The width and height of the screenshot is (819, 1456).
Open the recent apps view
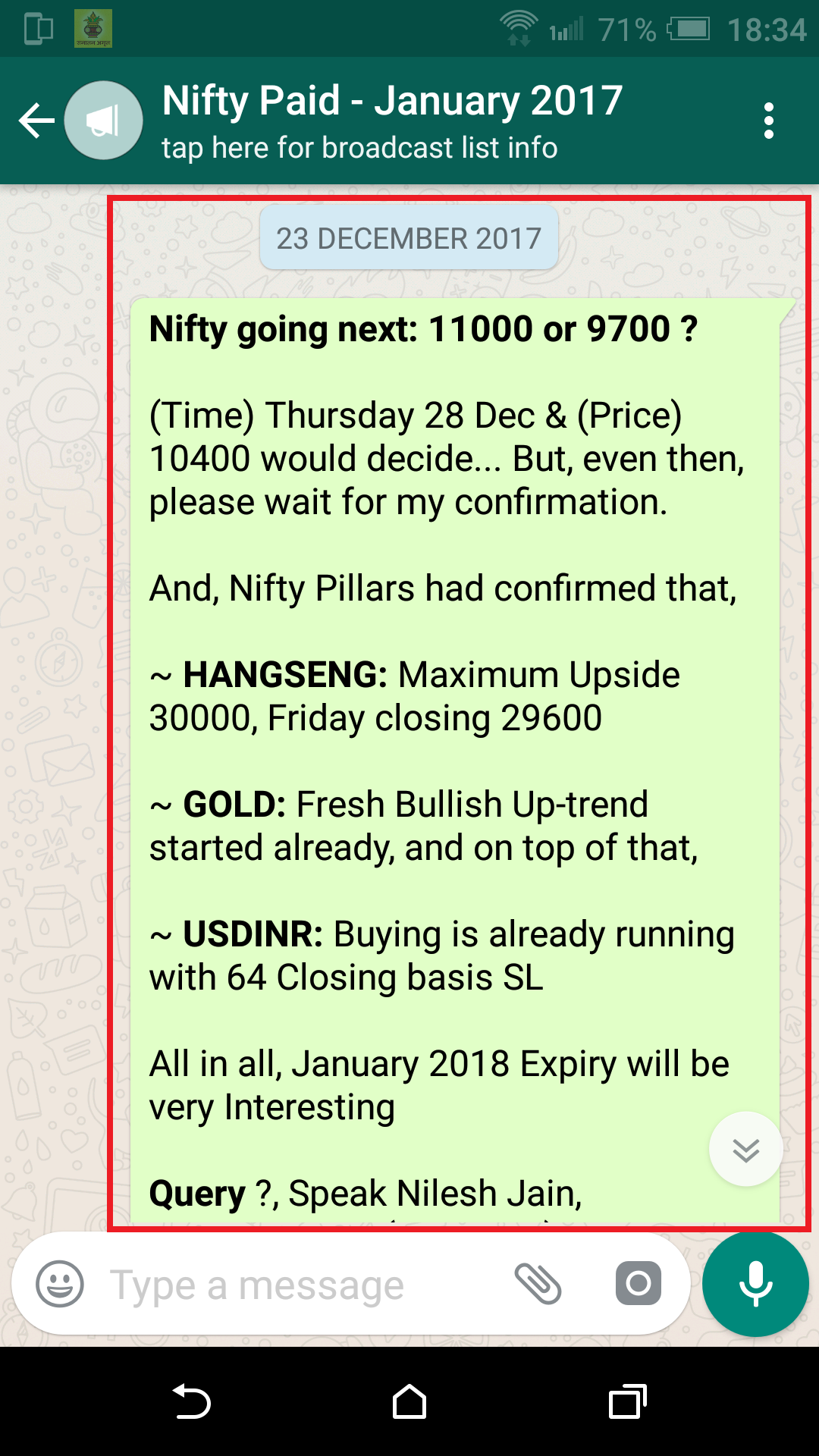coord(627,1402)
